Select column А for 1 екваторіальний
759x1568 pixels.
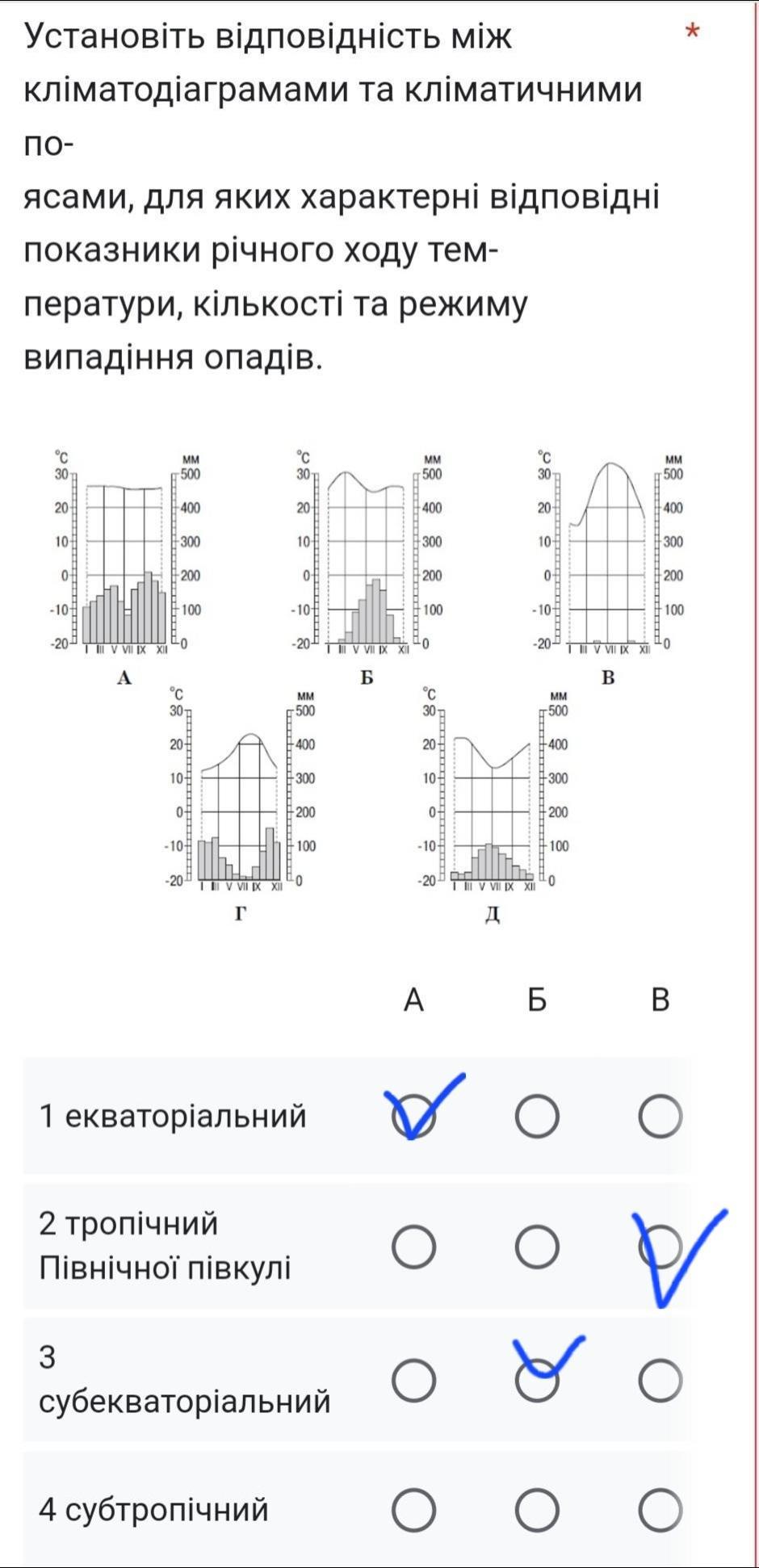[x=413, y=1117]
